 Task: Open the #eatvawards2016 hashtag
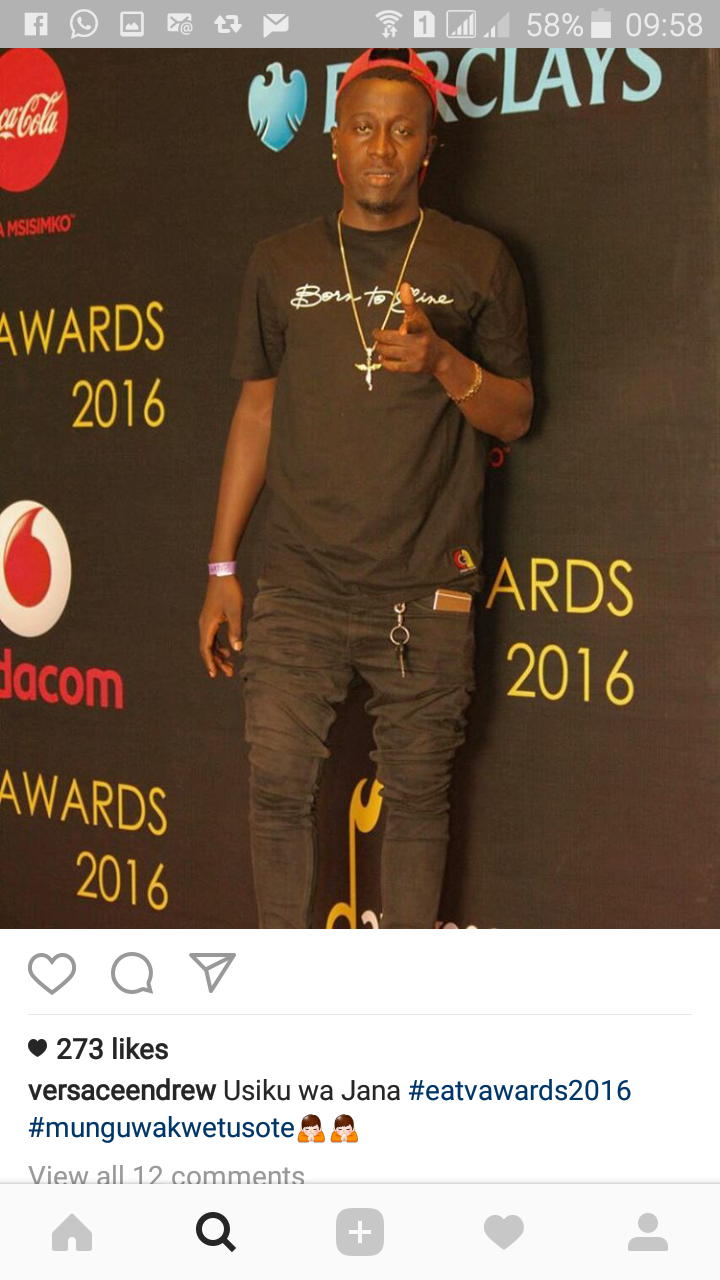(519, 1090)
